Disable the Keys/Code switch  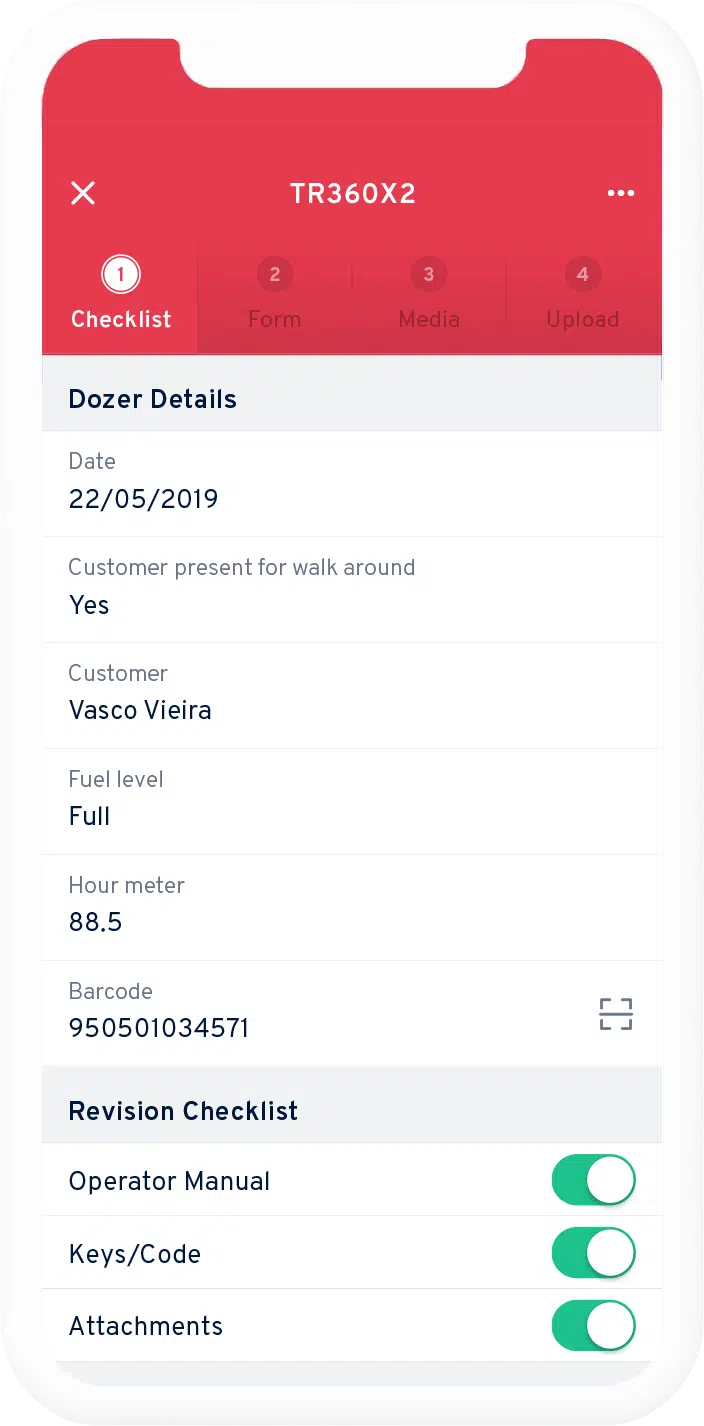(x=594, y=1253)
